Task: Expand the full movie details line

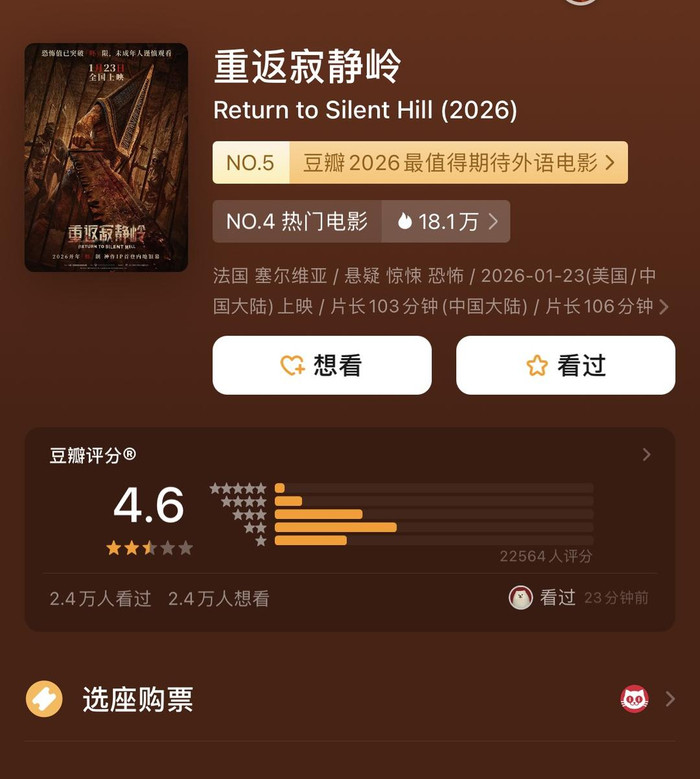Action: [663, 307]
